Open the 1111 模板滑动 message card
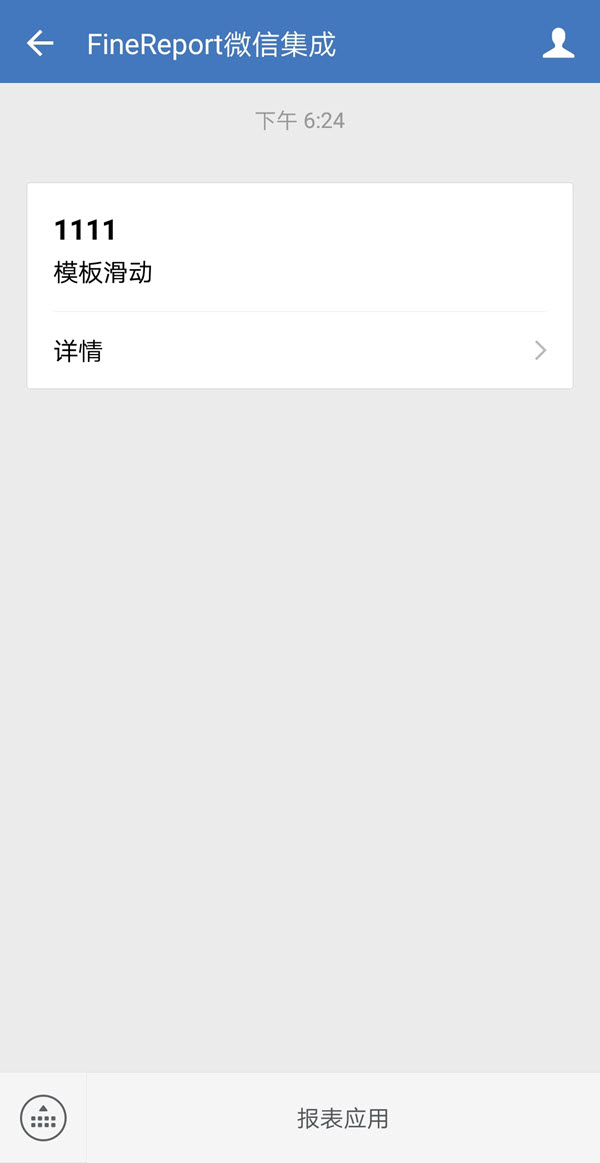This screenshot has width=600, height=1163. (300, 250)
